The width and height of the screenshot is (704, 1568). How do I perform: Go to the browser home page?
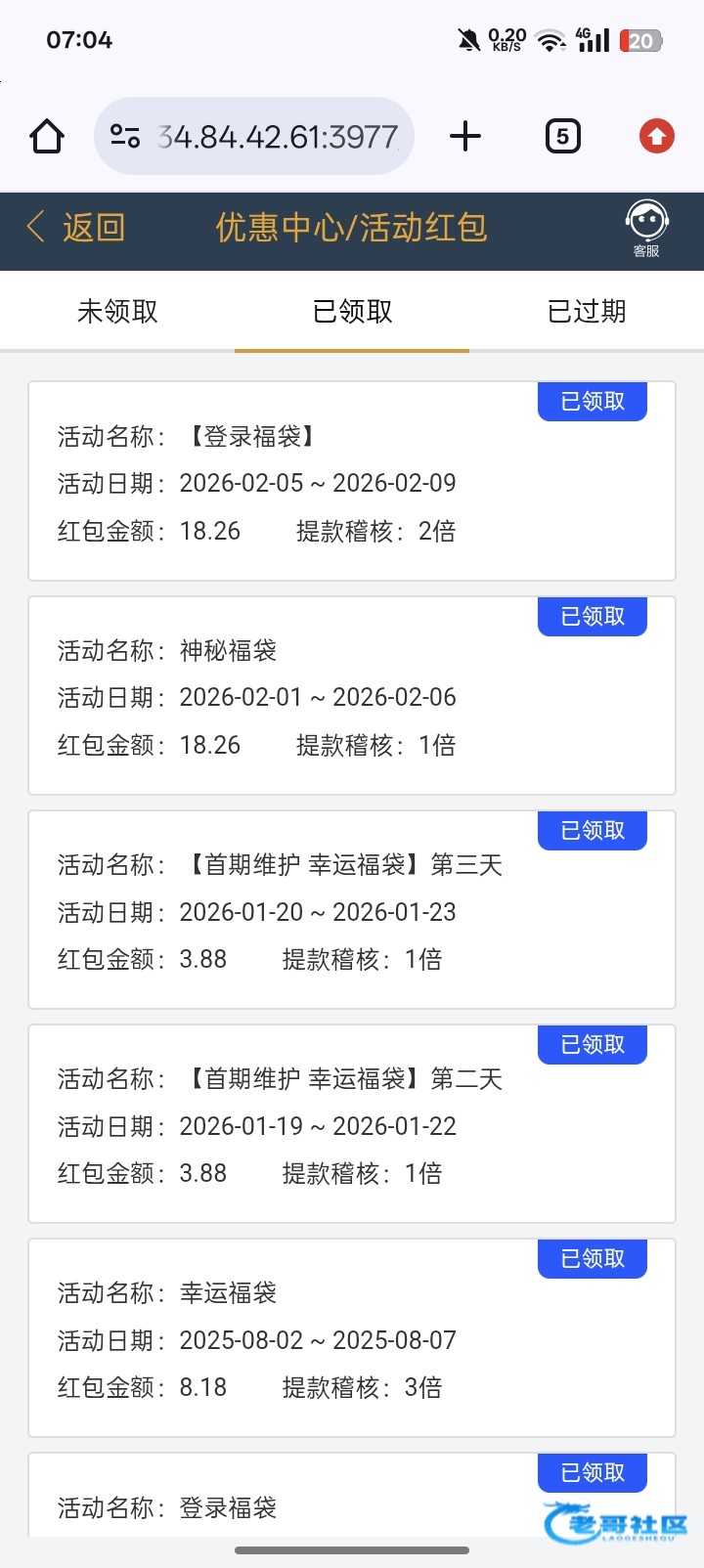point(47,136)
